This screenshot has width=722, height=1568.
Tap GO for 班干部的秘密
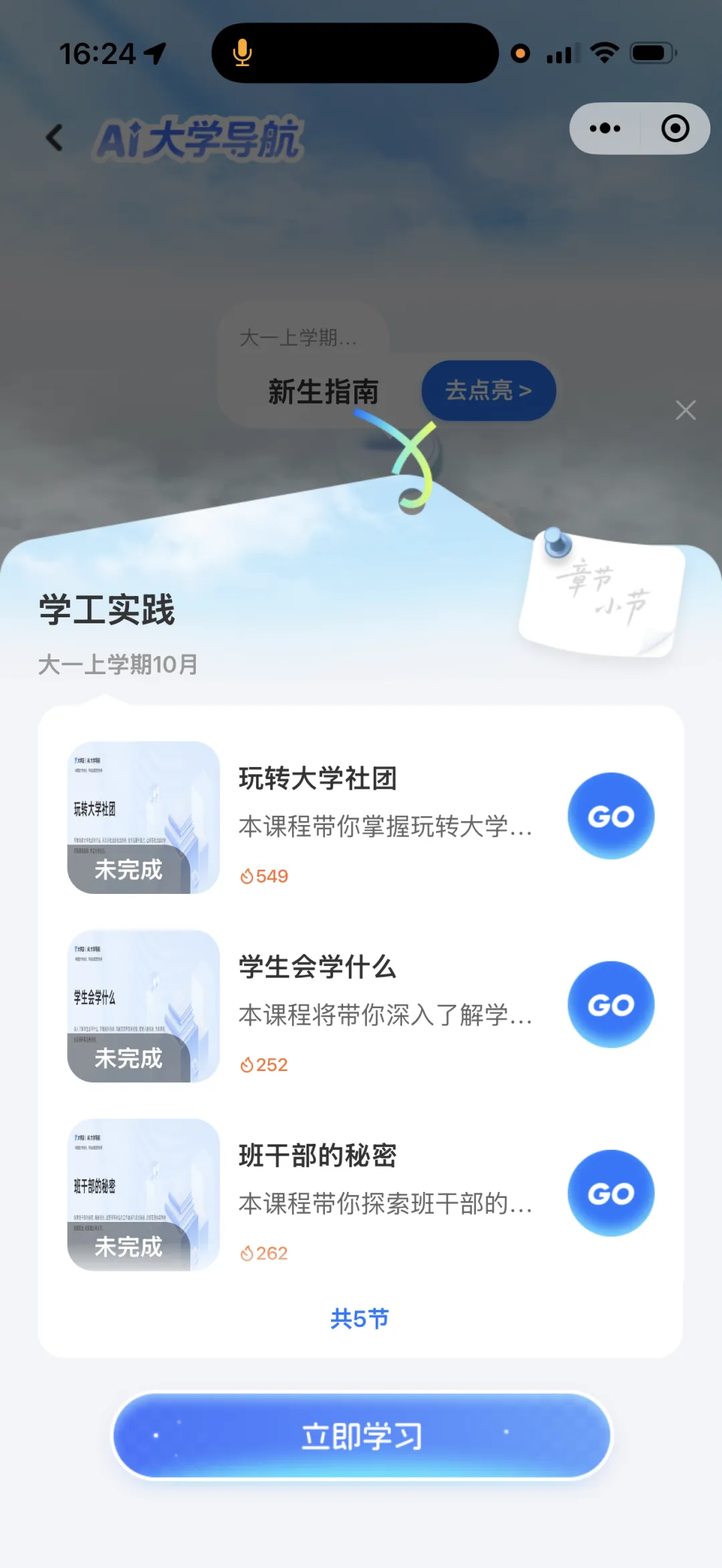coord(611,1193)
